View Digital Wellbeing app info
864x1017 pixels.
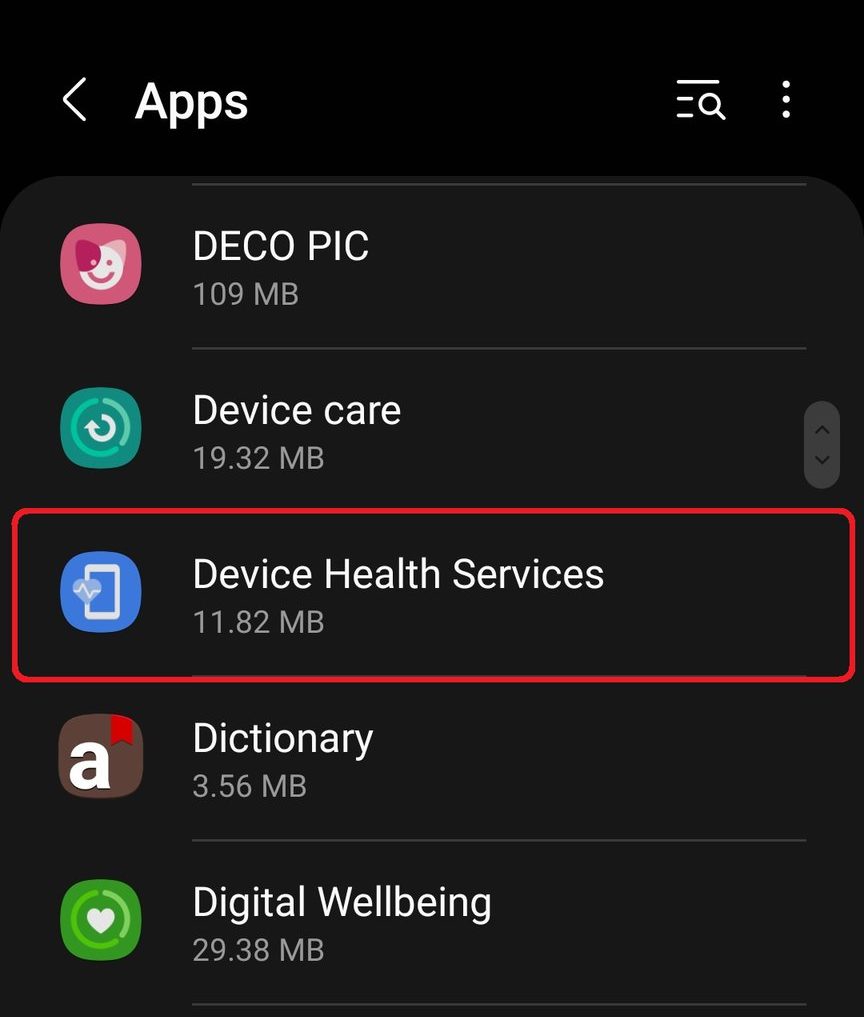point(432,922)
